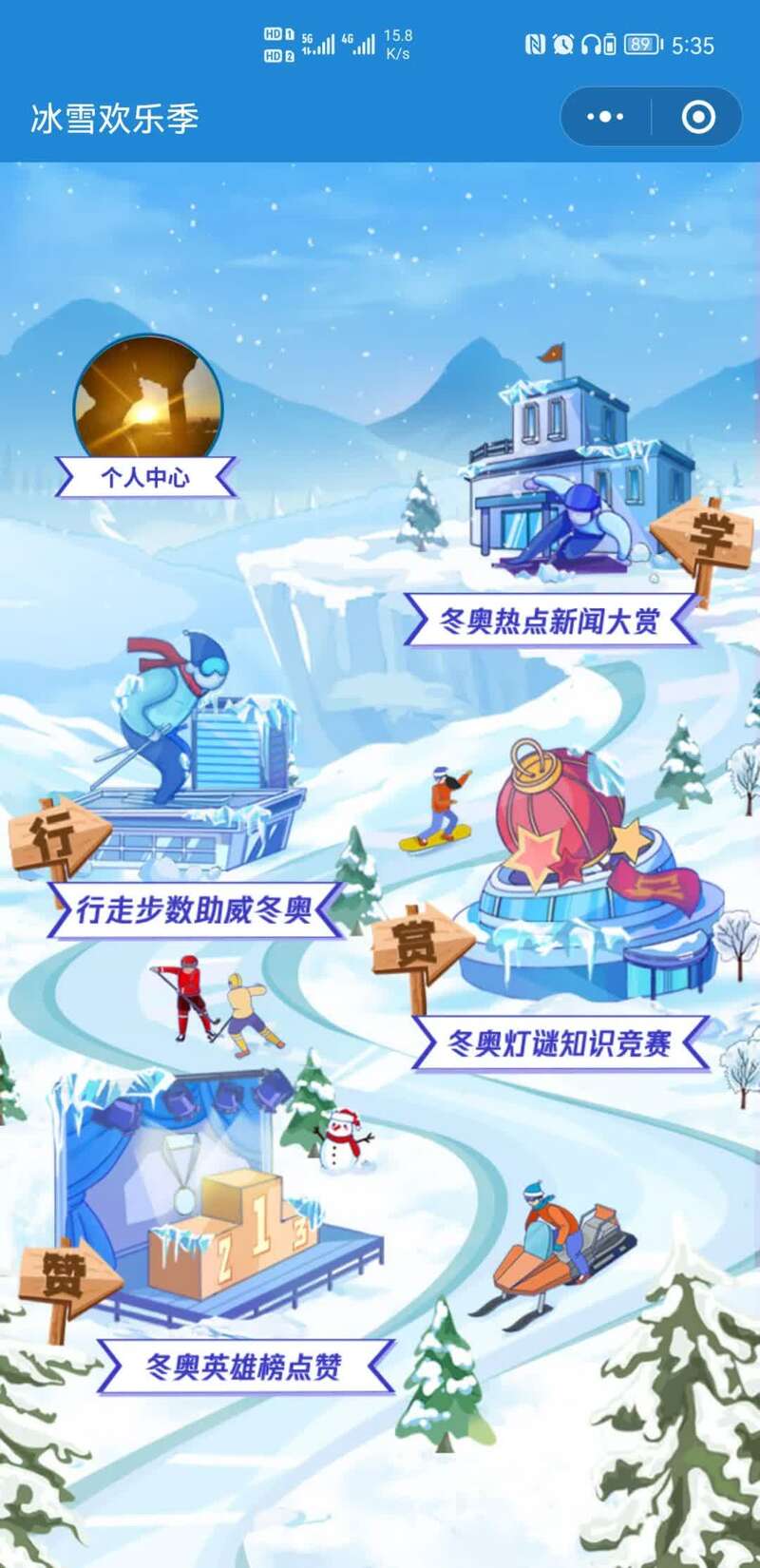The height and width of the screenshot is (1568, 760).
Task: Open 冬奥英雄榜点赞 page
Action: coord(243,1367)
